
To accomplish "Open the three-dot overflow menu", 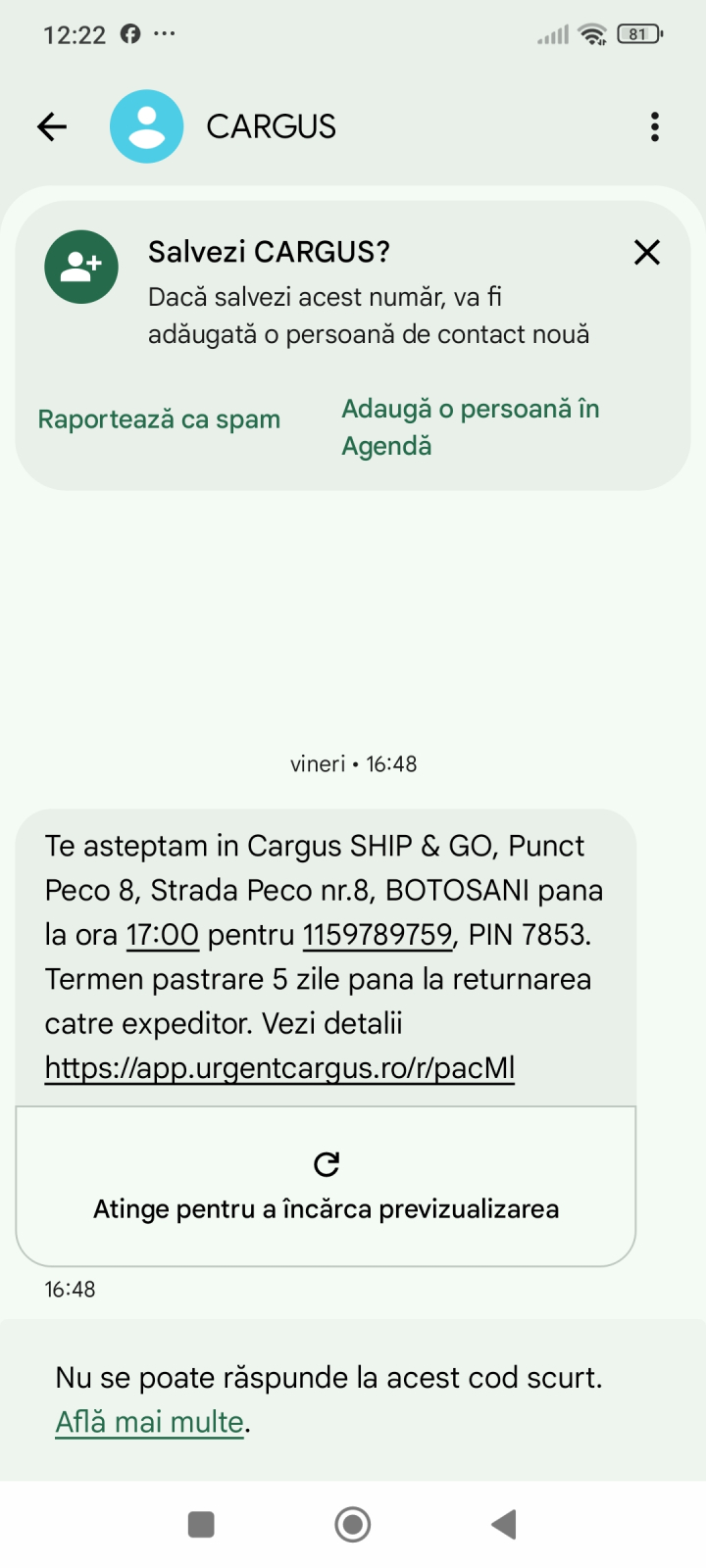I will (x=654, y=126).
